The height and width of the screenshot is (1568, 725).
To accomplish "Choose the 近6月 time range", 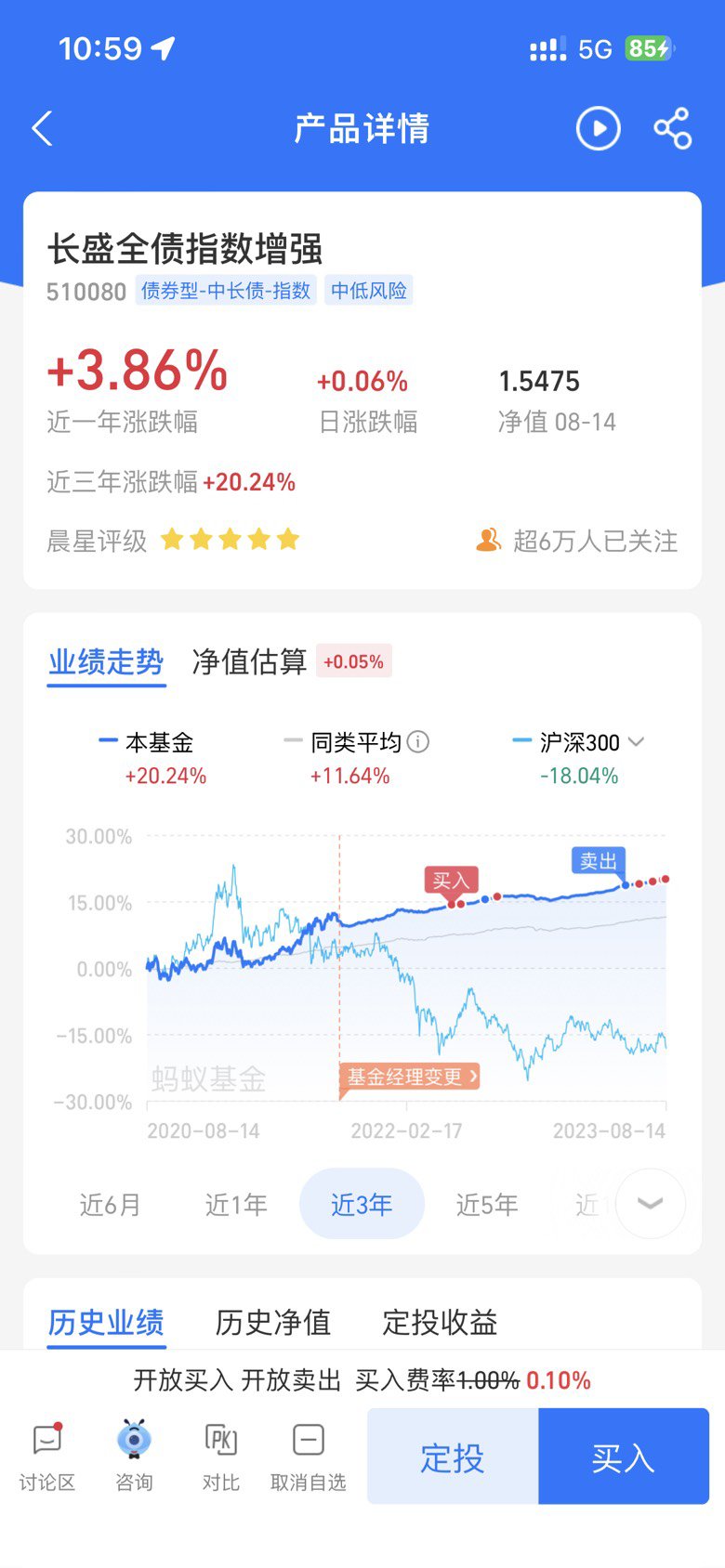I will [110, 1204].
